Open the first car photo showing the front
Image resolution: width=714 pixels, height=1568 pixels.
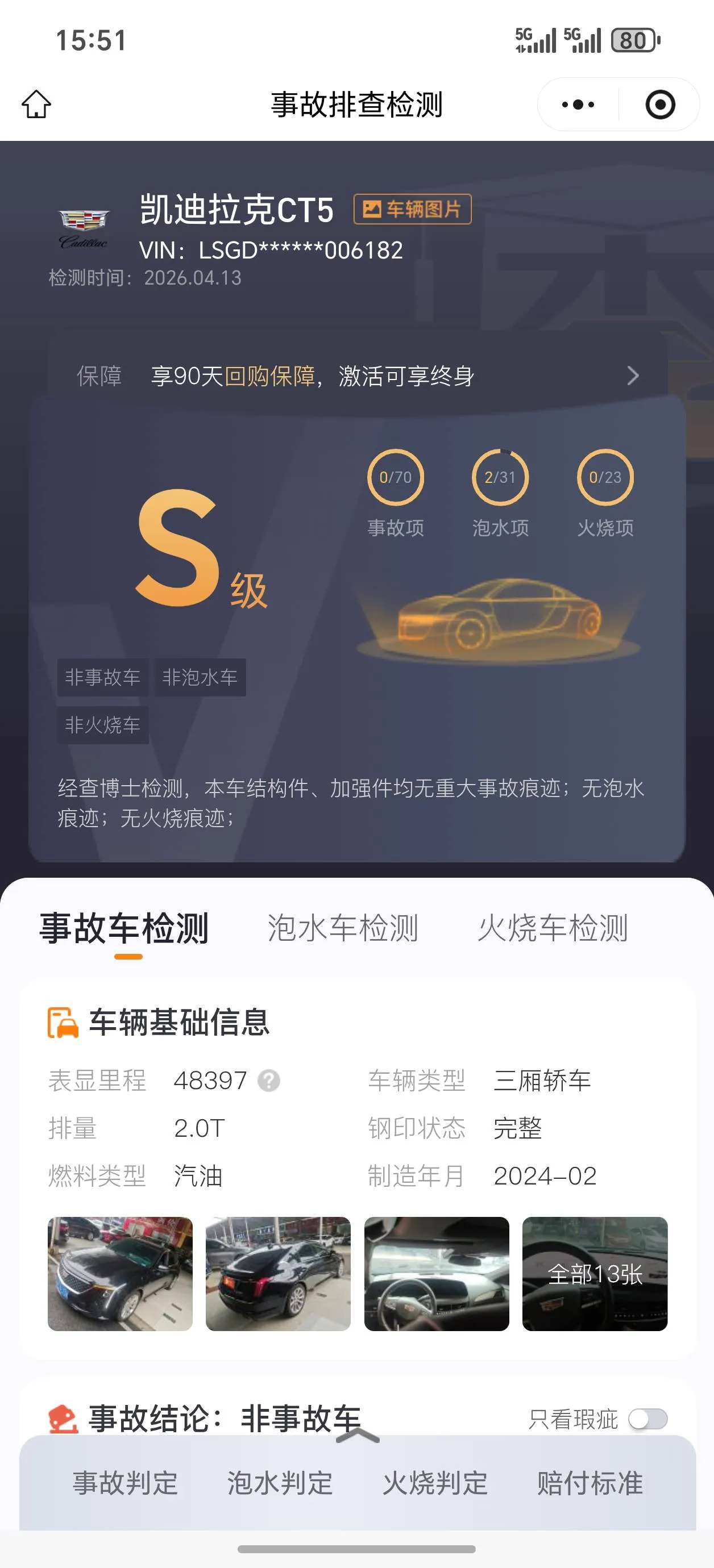120,1273
